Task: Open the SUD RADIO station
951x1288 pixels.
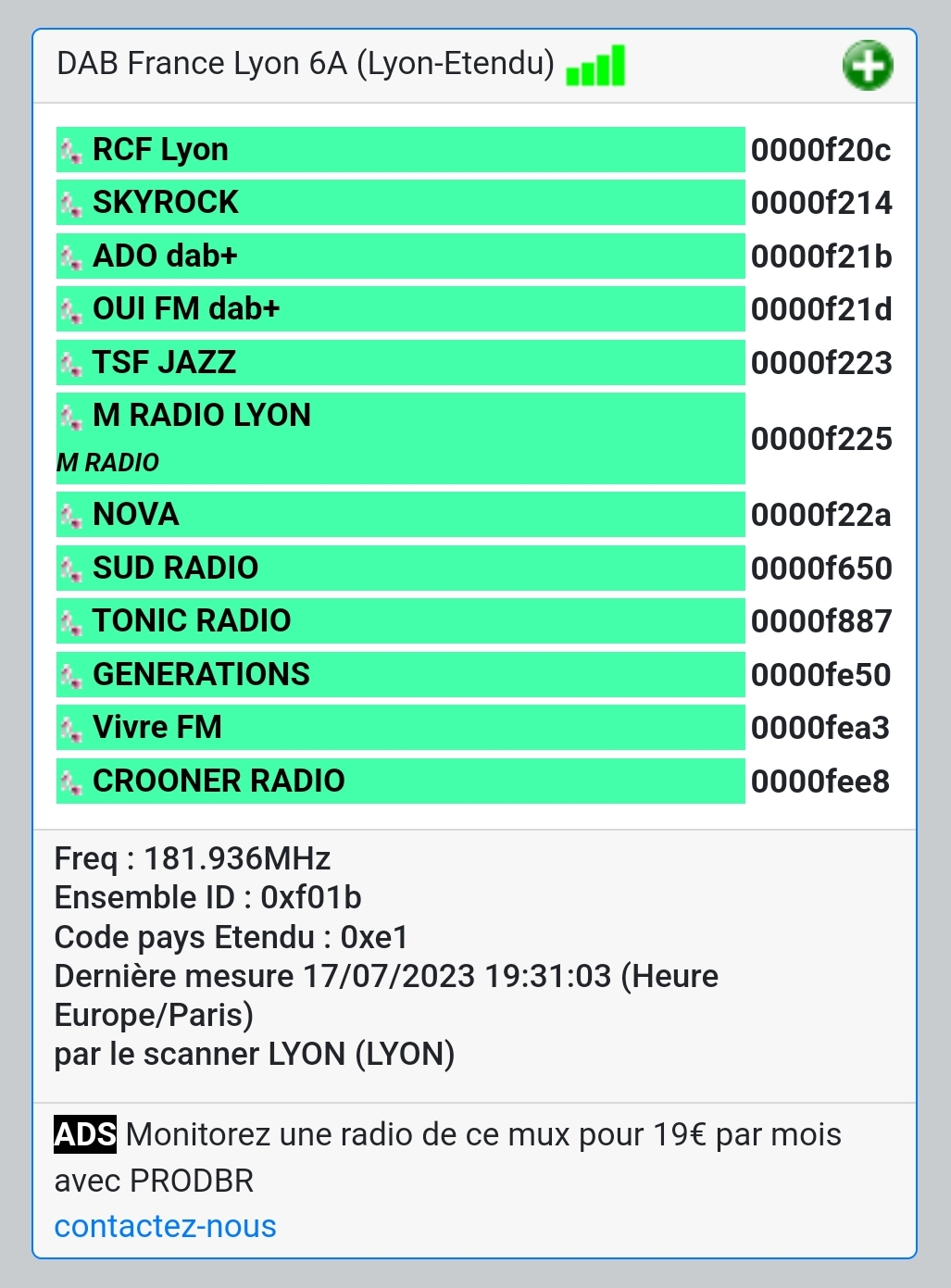Action: pyautogui.click(x=400, y=569)
